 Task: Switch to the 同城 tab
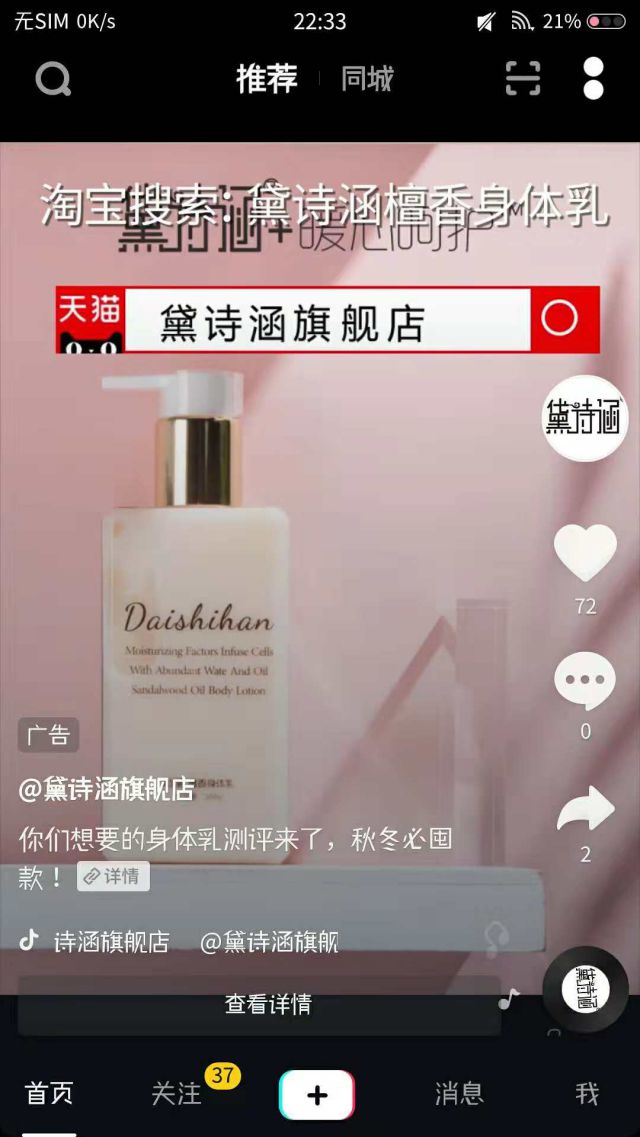point(367,78)
